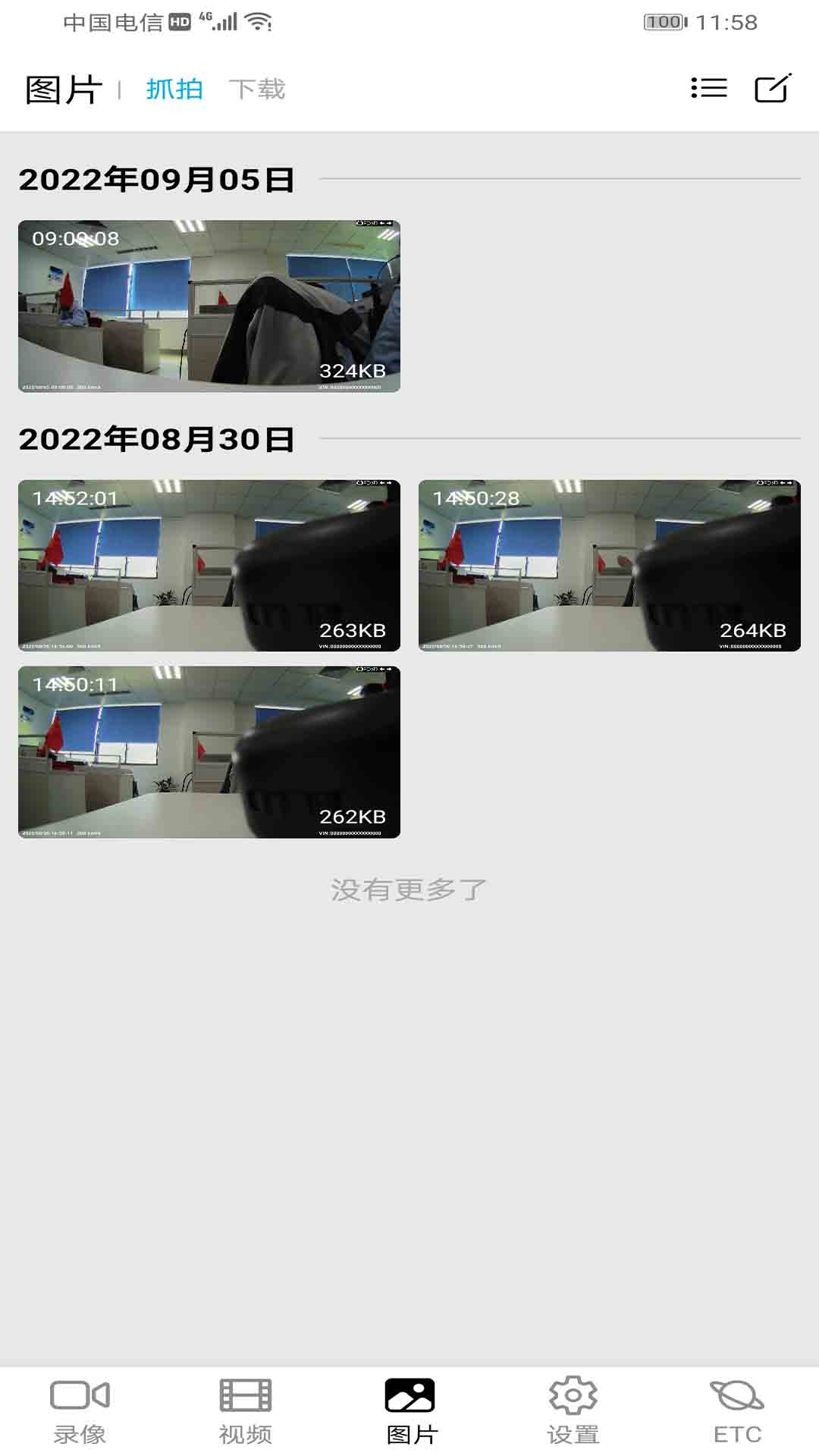The width and height of the screenshot is (819, 1456).
Task: Open the 14:52:01 snapshot of 263KB
Action: (x=209, y=566)
